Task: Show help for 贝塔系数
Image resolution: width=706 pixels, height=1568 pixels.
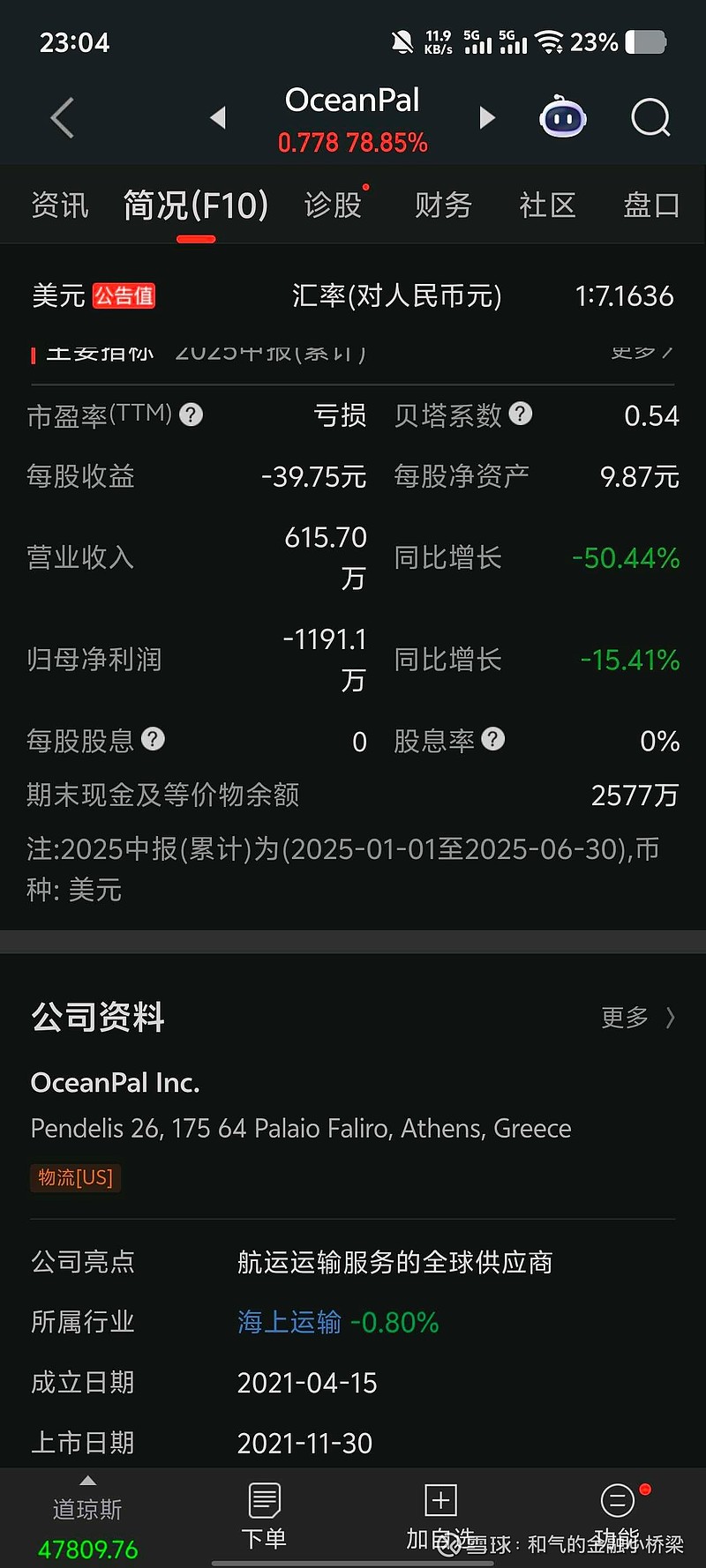Action: tap(521, 414)
